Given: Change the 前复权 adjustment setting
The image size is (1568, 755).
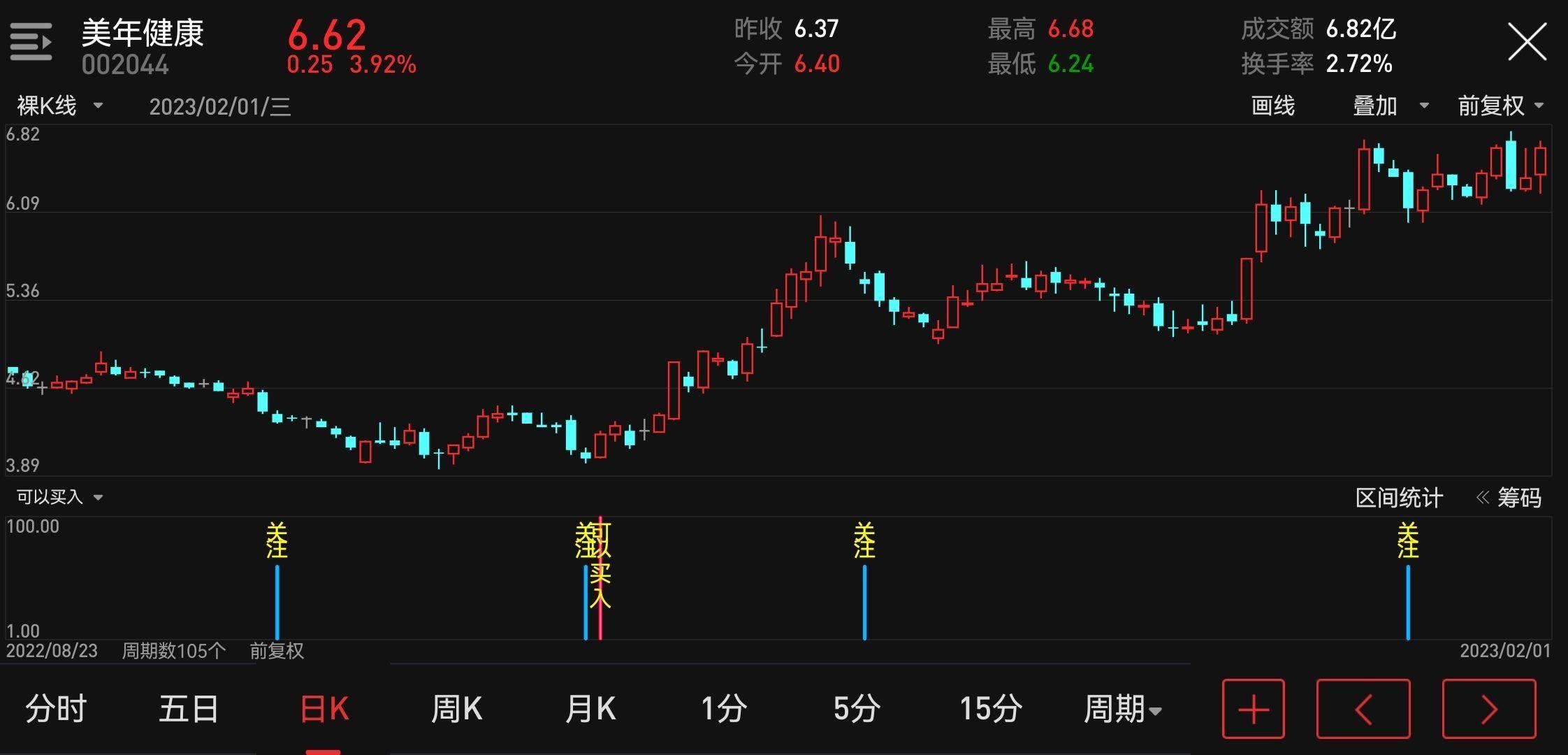Looking at the screenshot, I should [1500, 106].
